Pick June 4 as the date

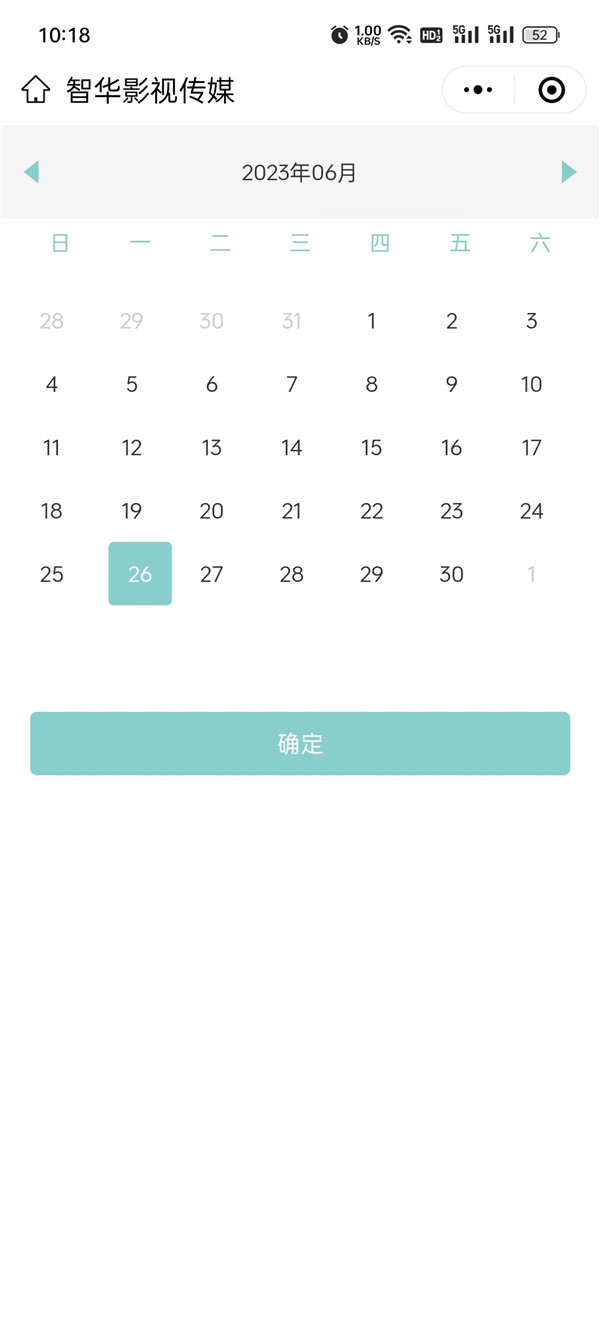point(52,384)
